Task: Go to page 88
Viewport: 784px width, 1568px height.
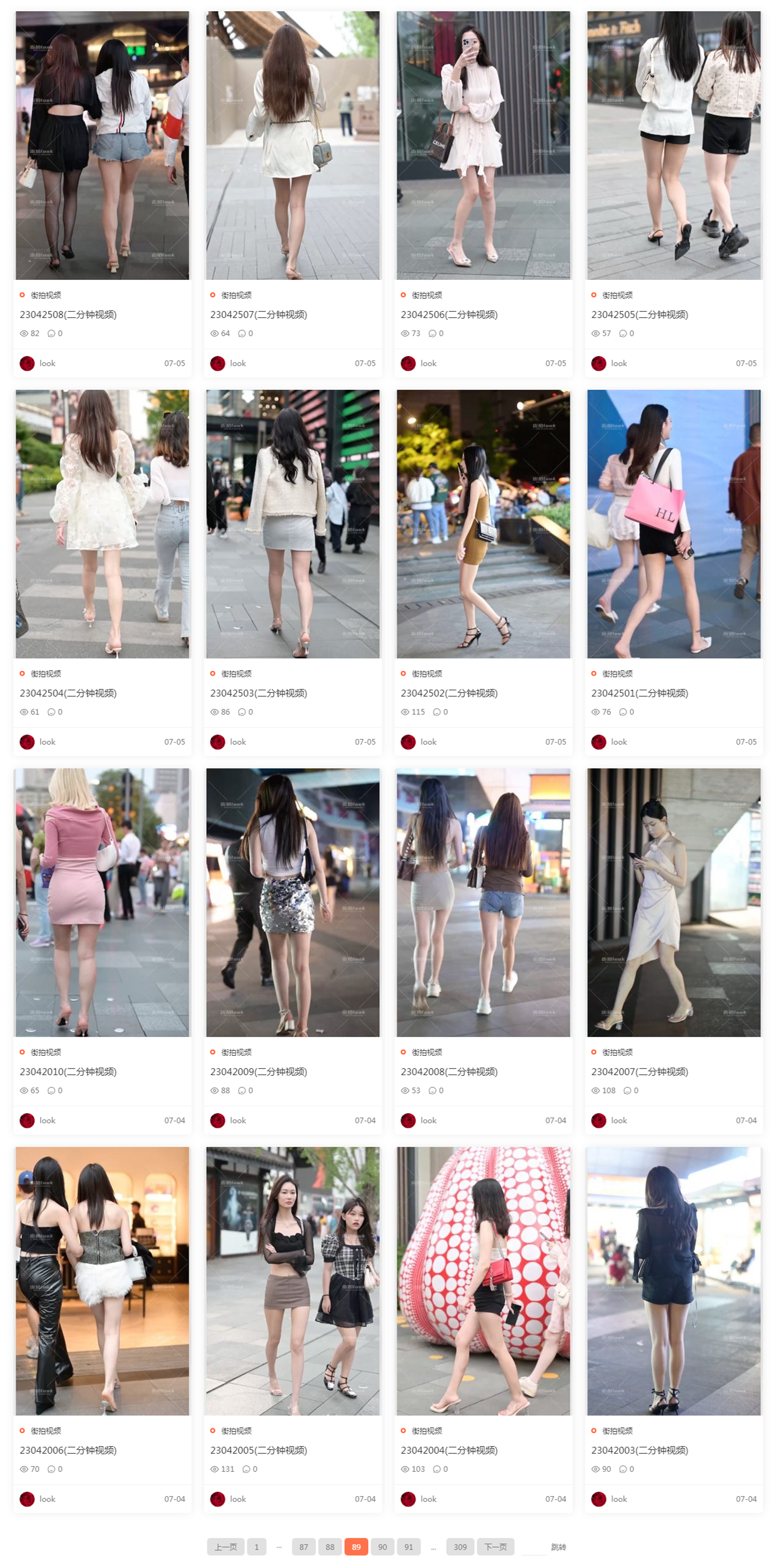Action: point(330,1547)
